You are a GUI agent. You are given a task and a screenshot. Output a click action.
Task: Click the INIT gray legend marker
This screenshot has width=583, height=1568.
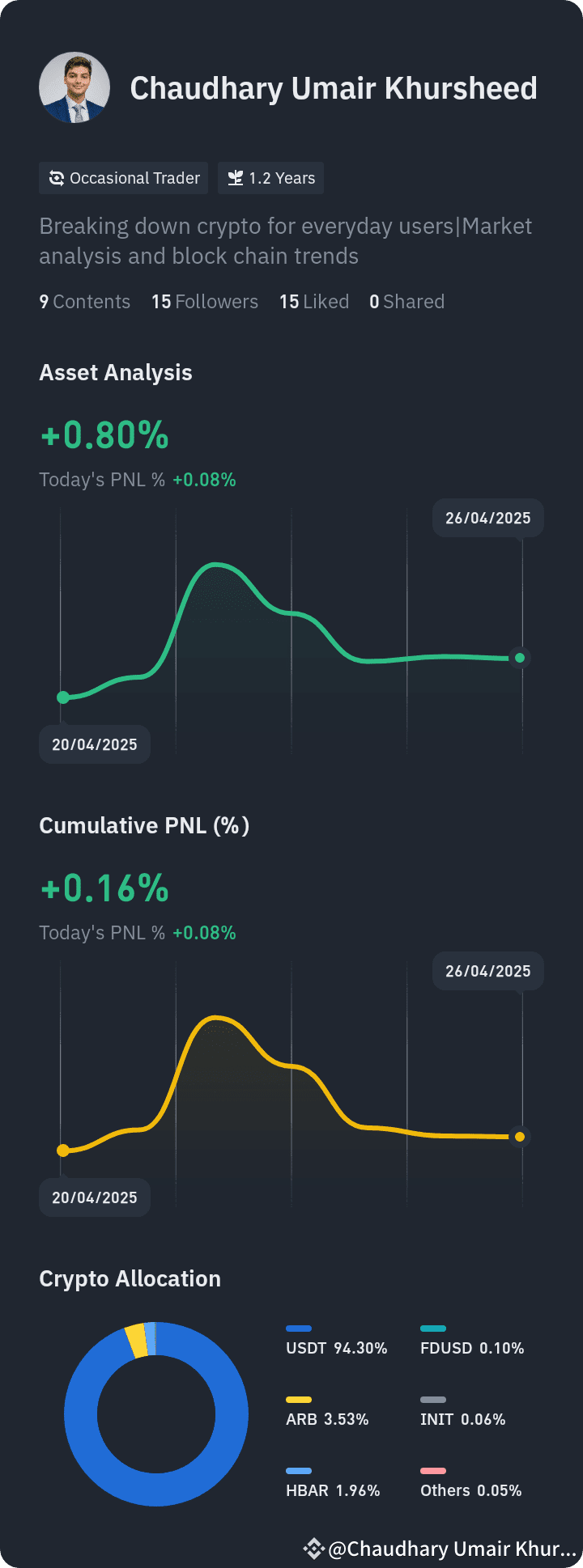[433, 1399]
